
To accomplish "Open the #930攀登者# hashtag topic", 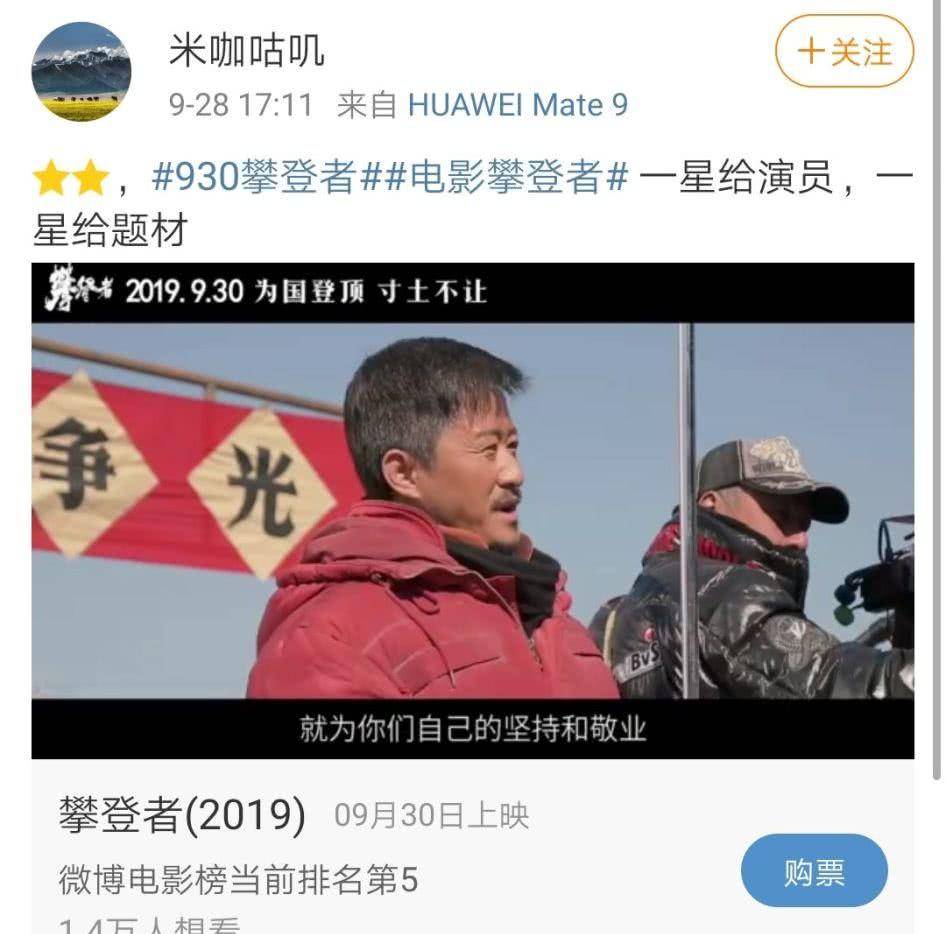I will [254, 178].
